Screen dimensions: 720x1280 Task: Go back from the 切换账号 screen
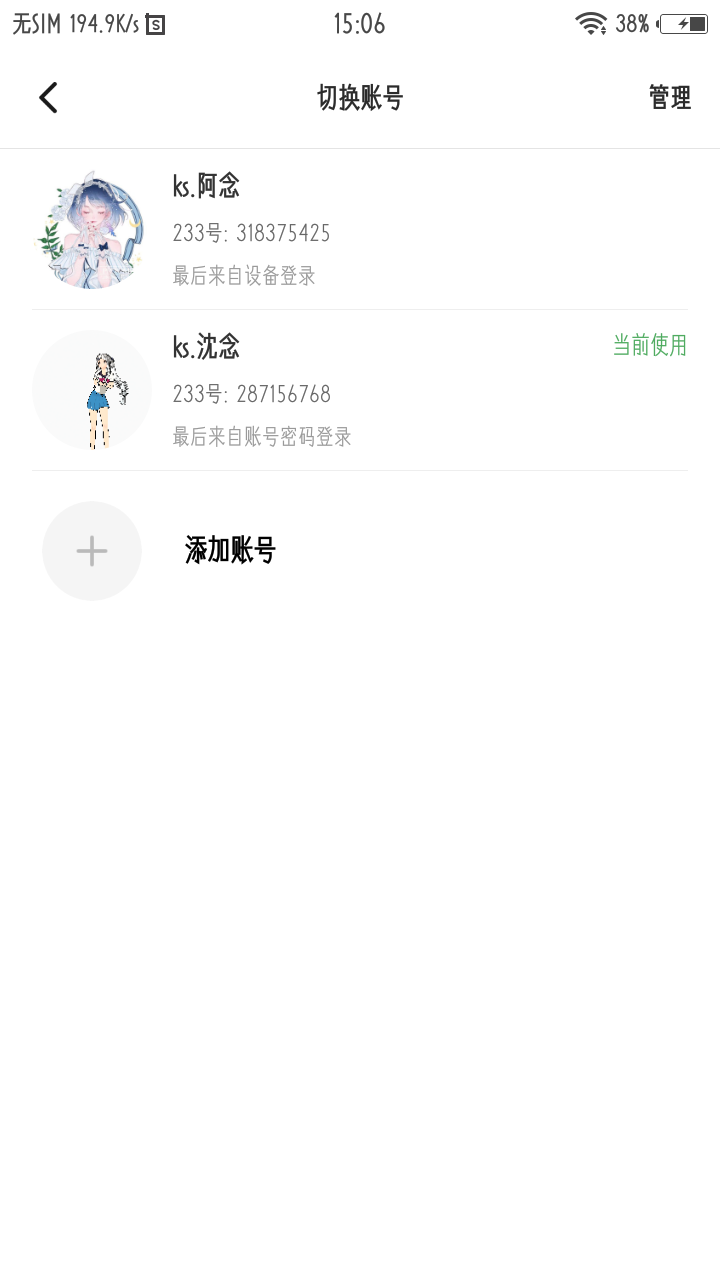point(48,98)
